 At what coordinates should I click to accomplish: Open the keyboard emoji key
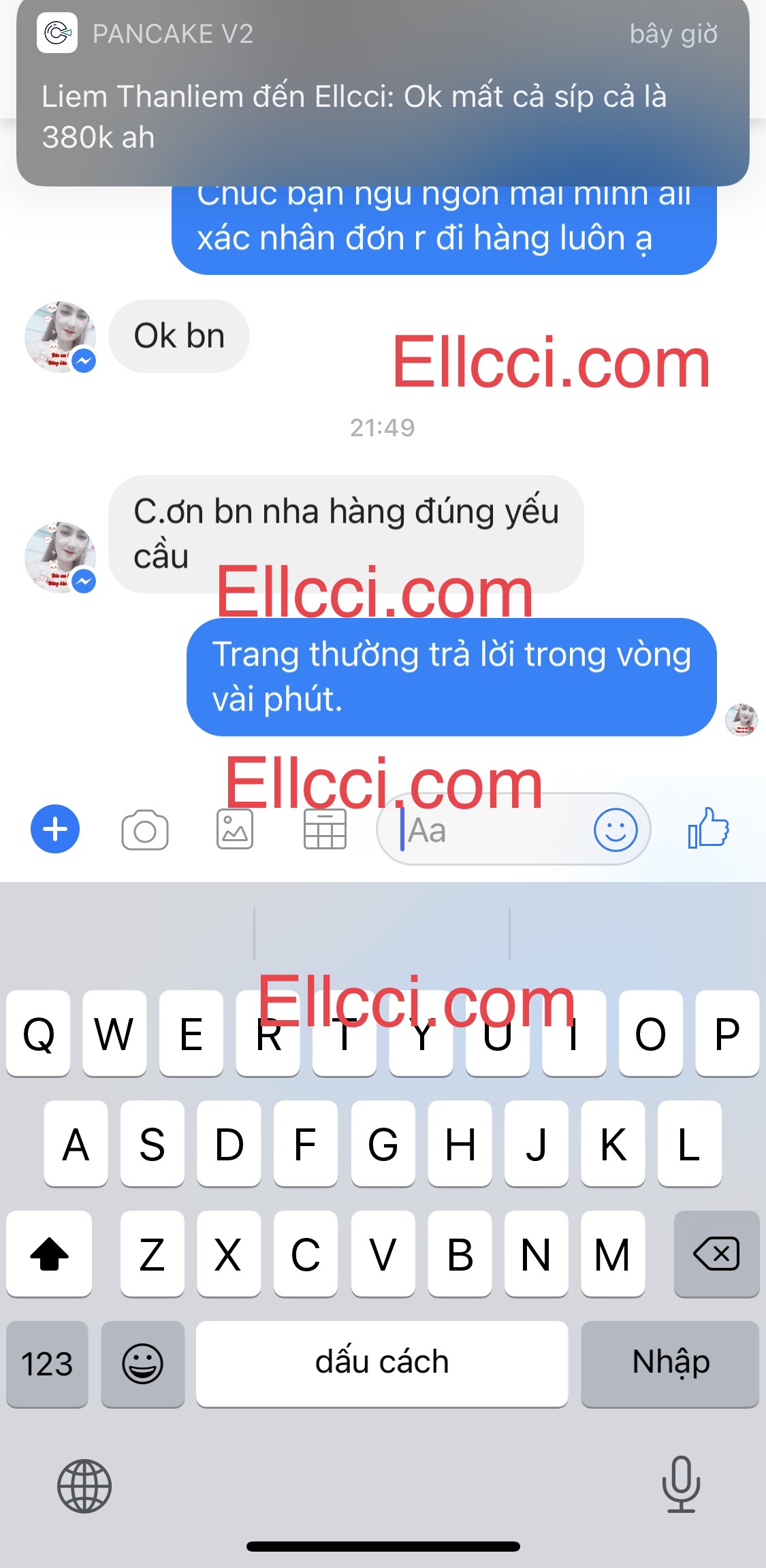[x=142, y=1364]
